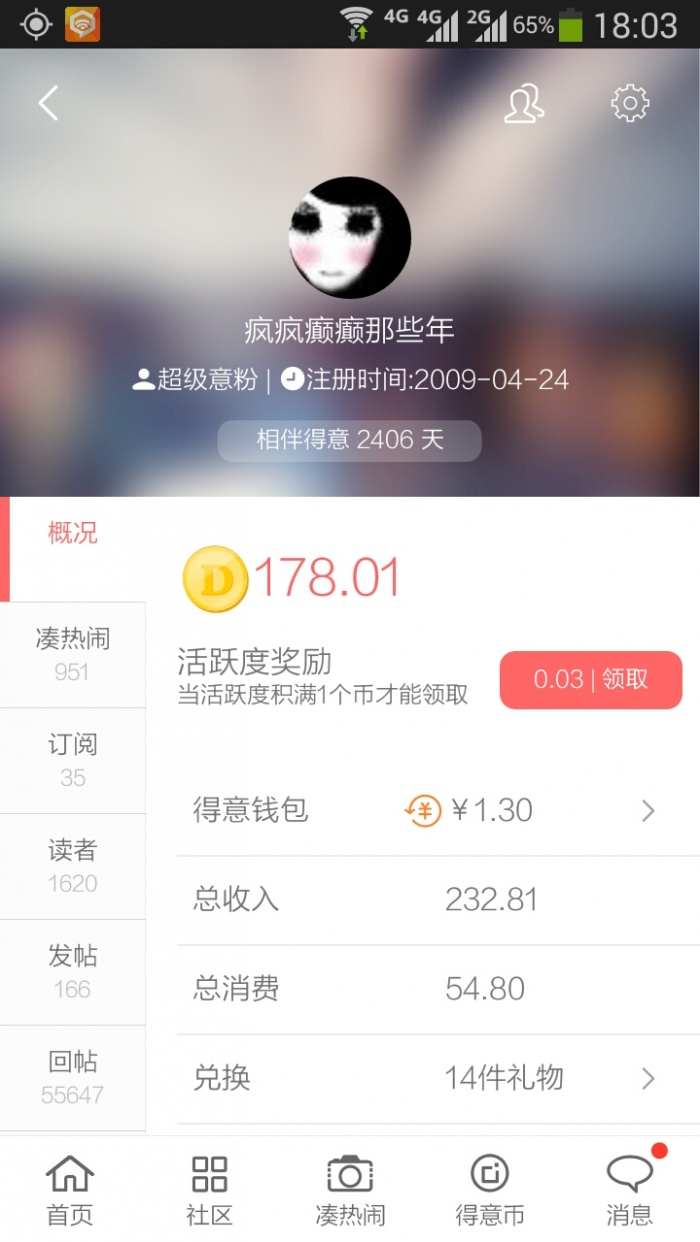700x1242 pixels.
Task: Tap the profile avatar picture
Action: tap(350, 237)
